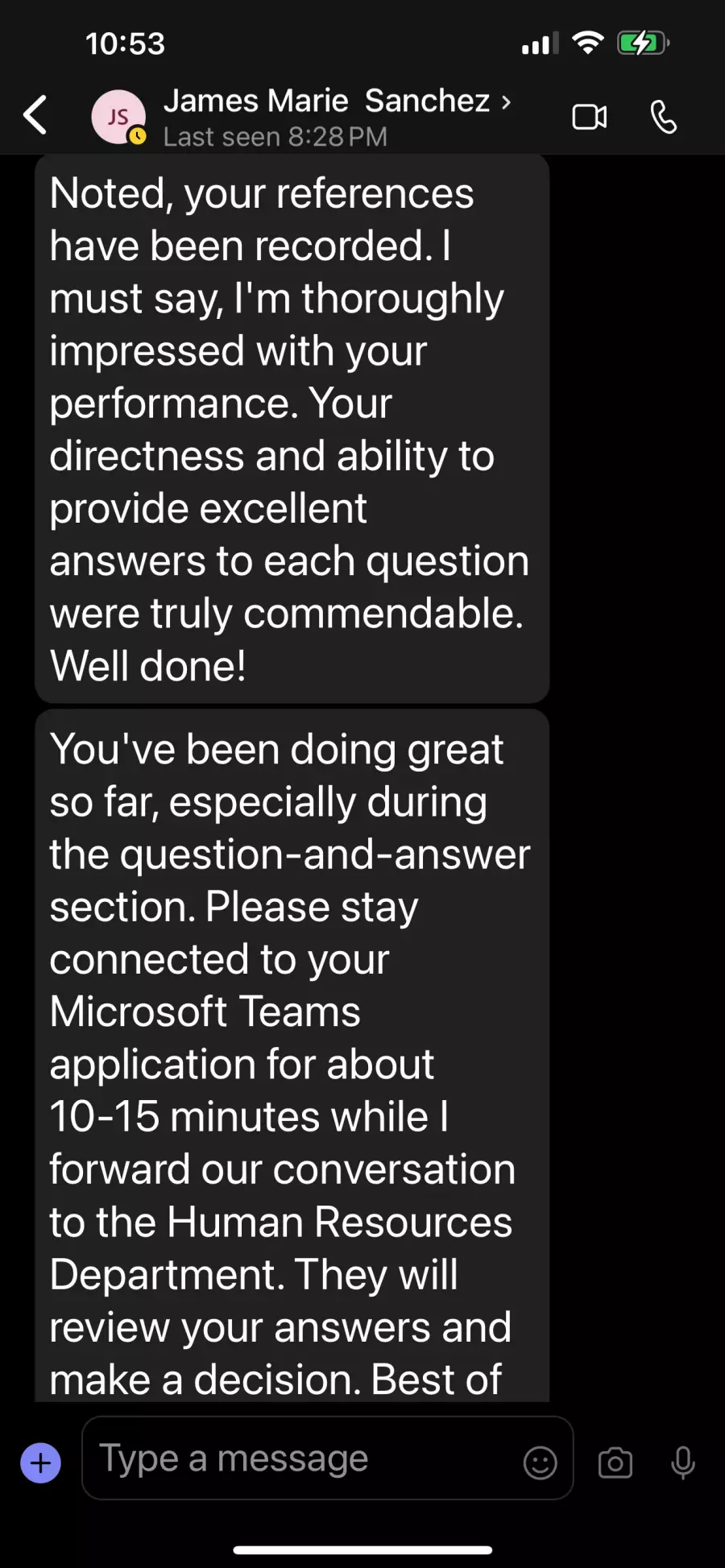Viewport: 725px width, 1568px height.
Task: Go back to the chat list
Action: [x=35, y=115]
